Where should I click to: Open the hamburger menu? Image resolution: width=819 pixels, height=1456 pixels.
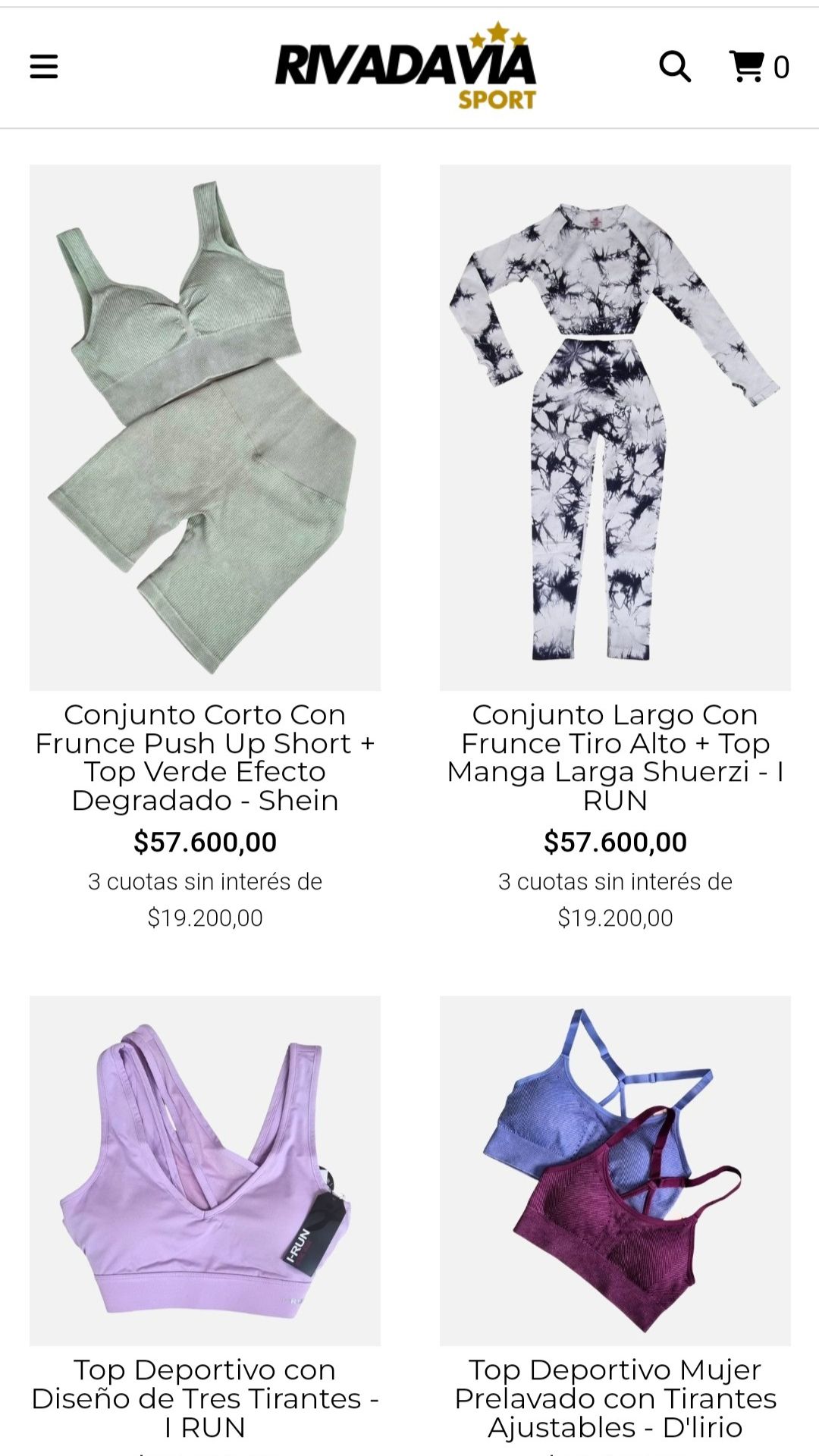(44, 67)
